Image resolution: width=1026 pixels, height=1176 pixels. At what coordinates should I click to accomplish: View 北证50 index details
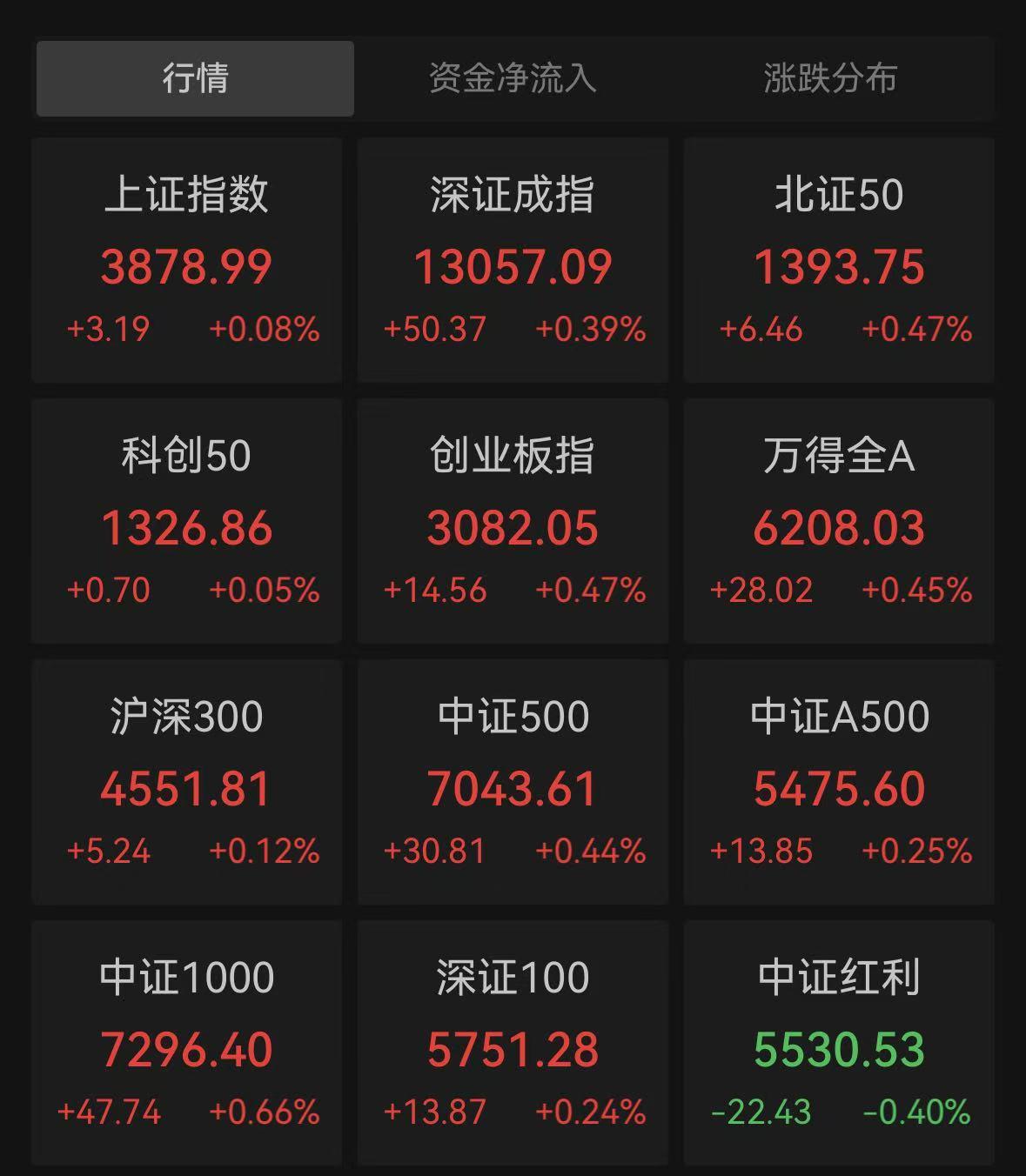tap(839, 260)
